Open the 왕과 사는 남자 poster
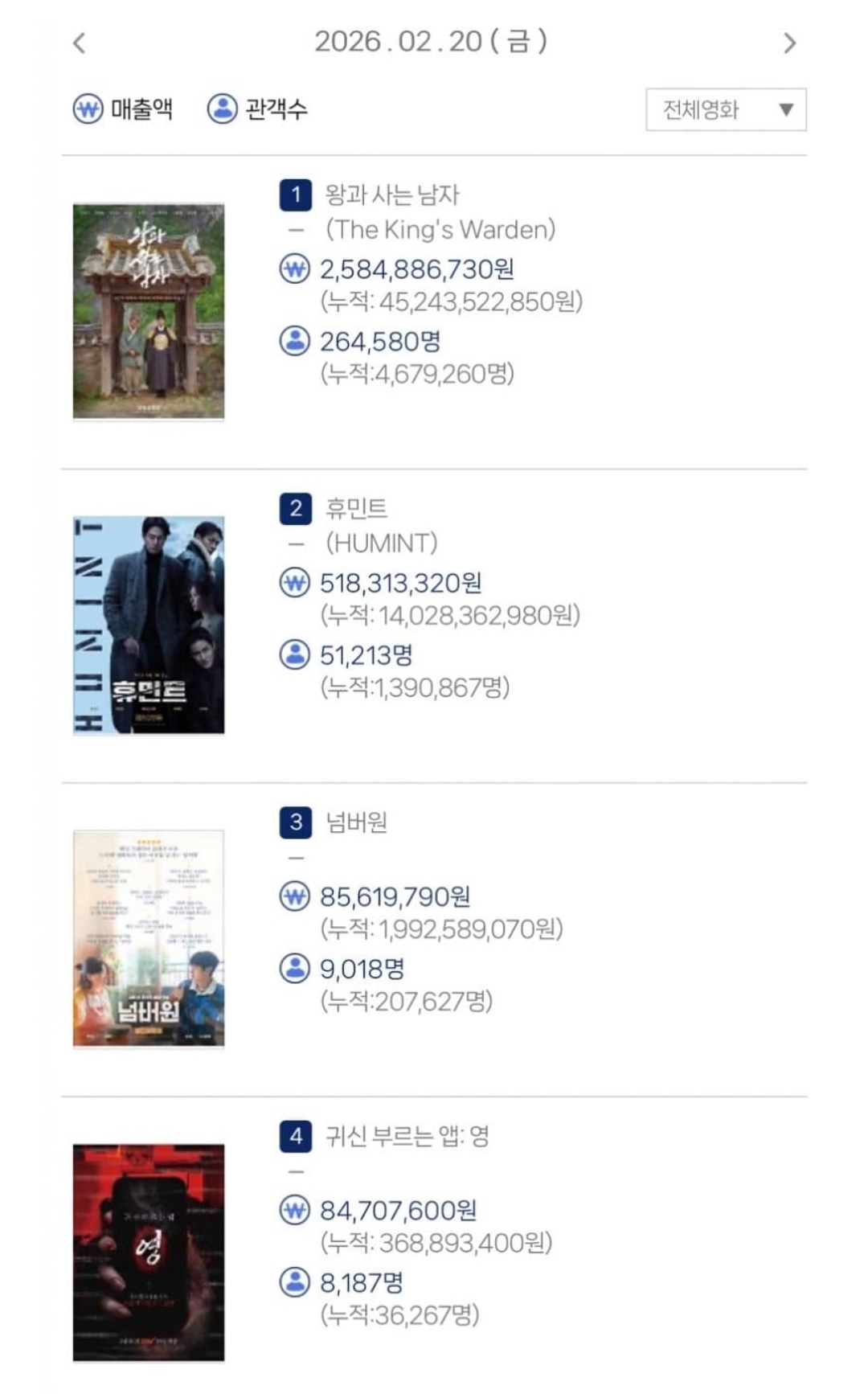The width and height of the screenshot is (868, 1394). (149, 311)
